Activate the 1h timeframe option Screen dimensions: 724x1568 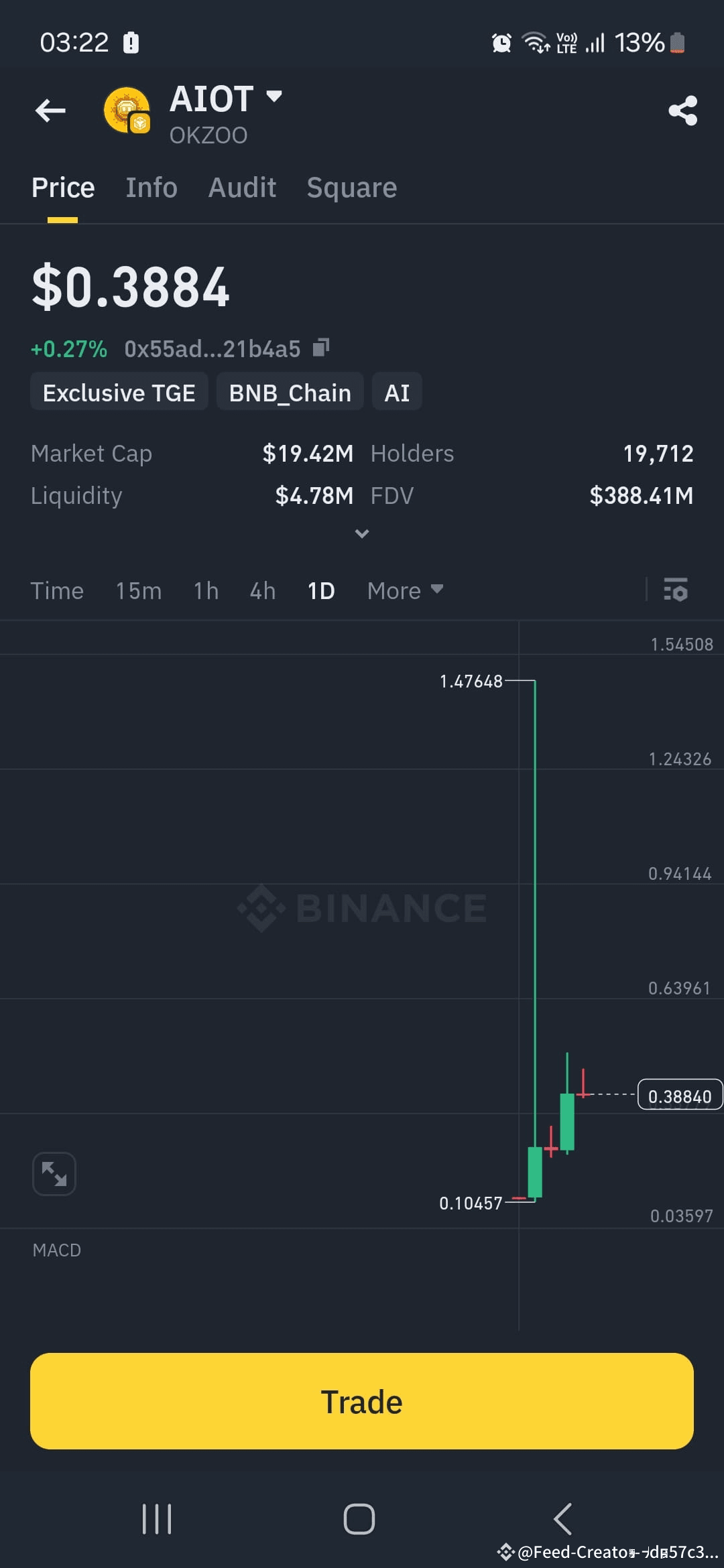point(205,590)
